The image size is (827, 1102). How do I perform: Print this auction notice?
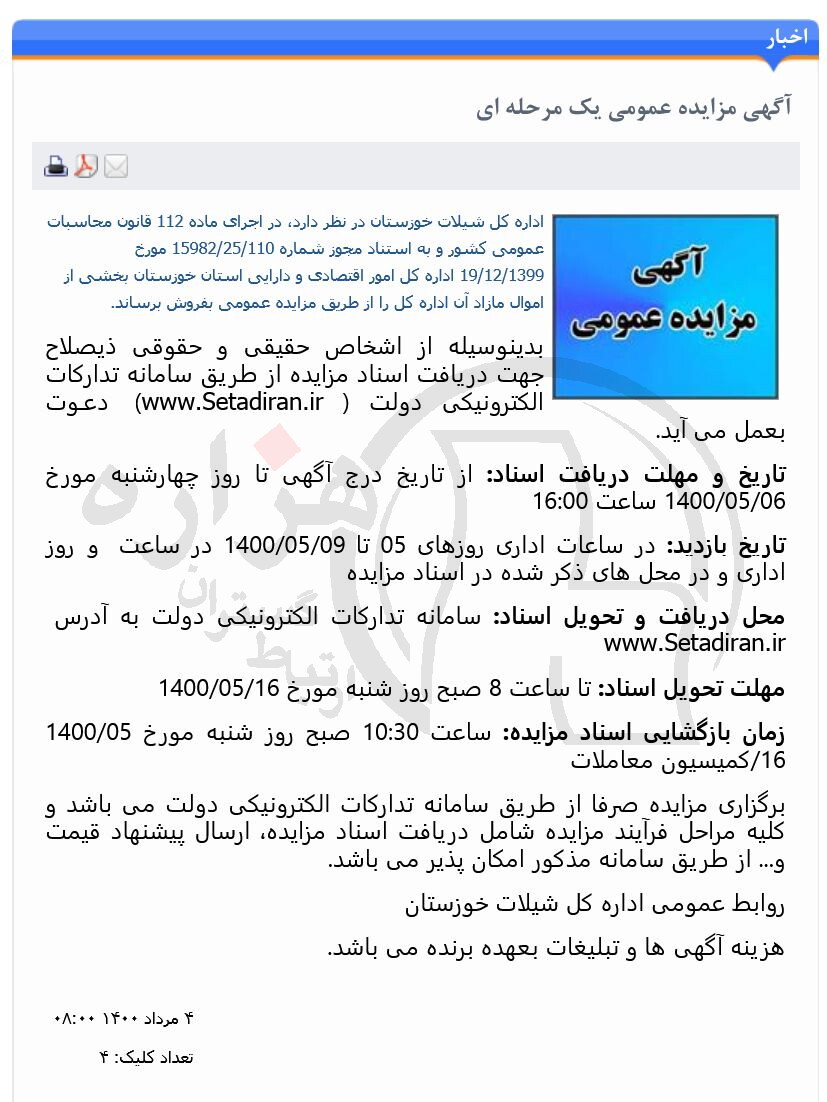tap(57, 166)
